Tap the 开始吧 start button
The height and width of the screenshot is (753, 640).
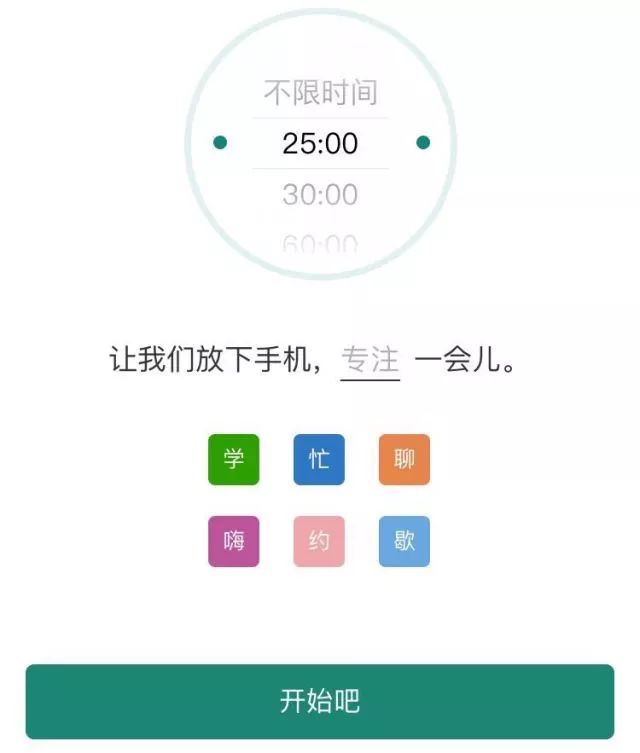pos(320,701)
